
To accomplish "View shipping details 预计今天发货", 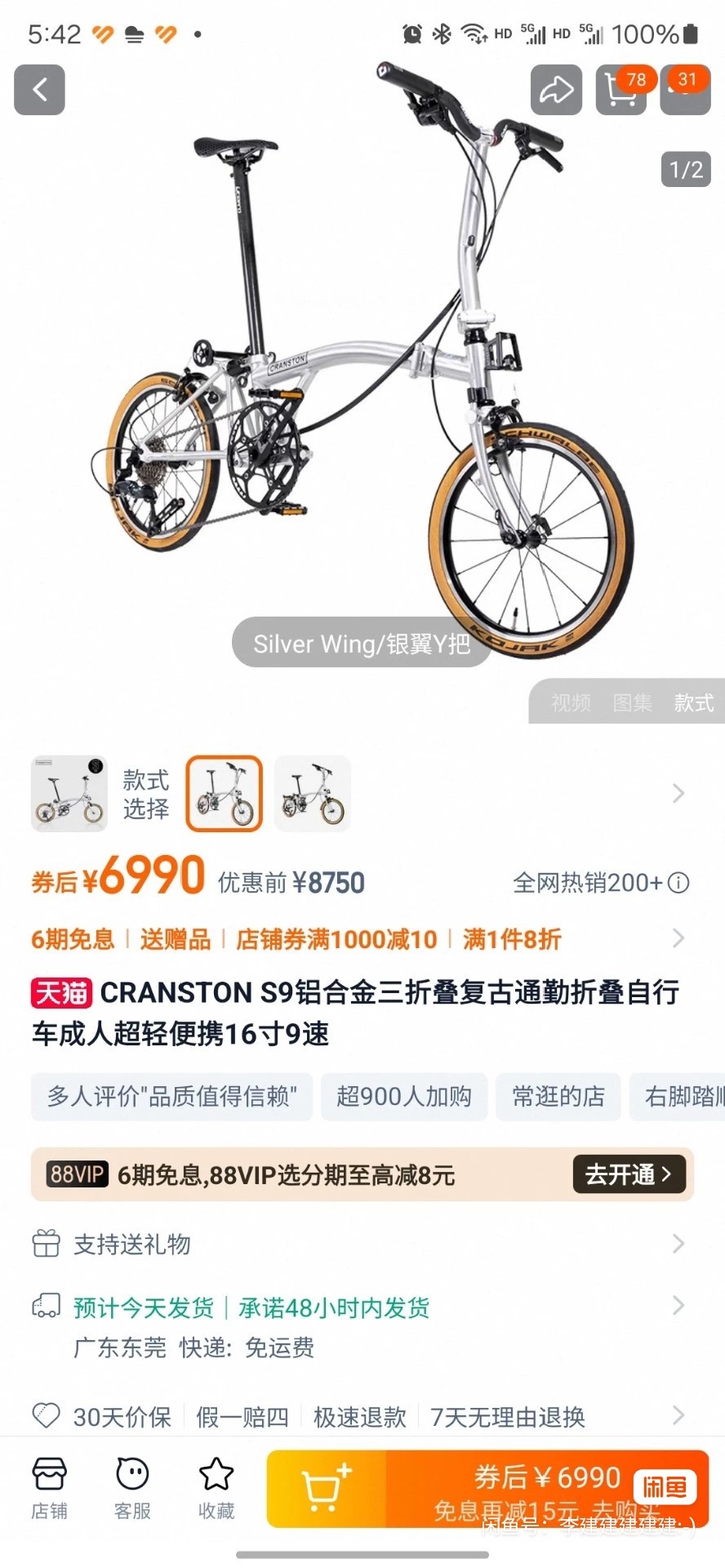I will 359,1307.
